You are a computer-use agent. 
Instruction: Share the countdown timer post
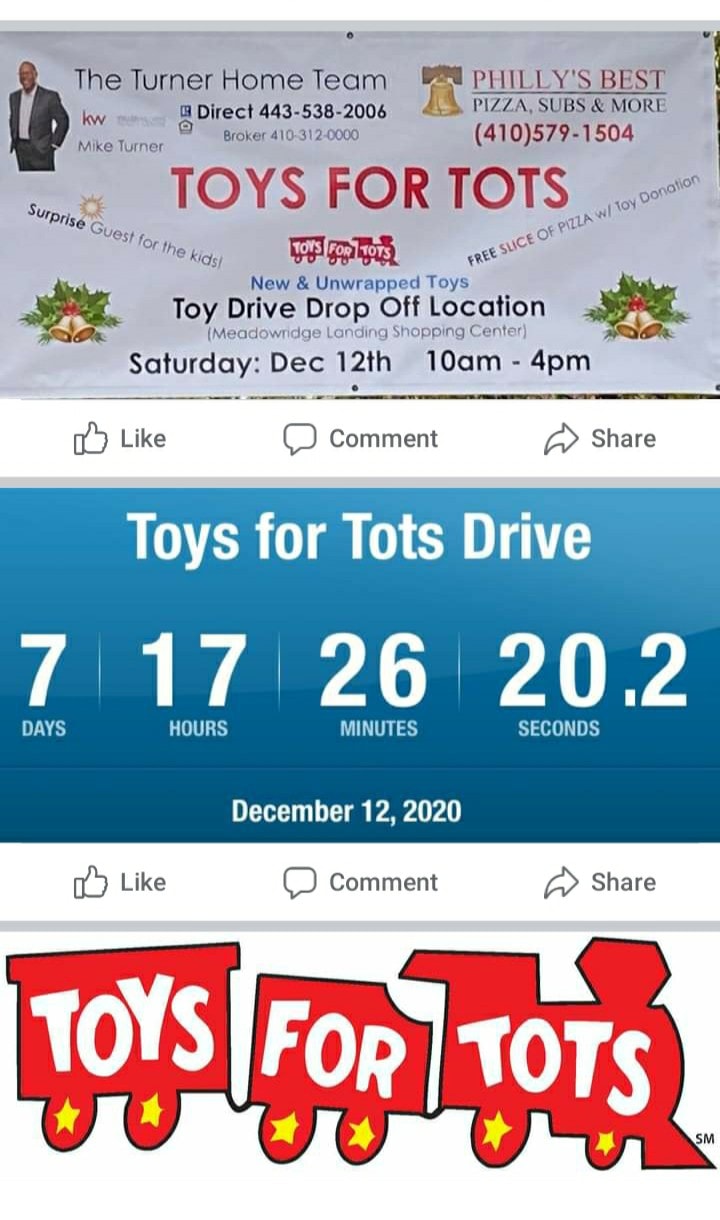(x=600, y=883)
